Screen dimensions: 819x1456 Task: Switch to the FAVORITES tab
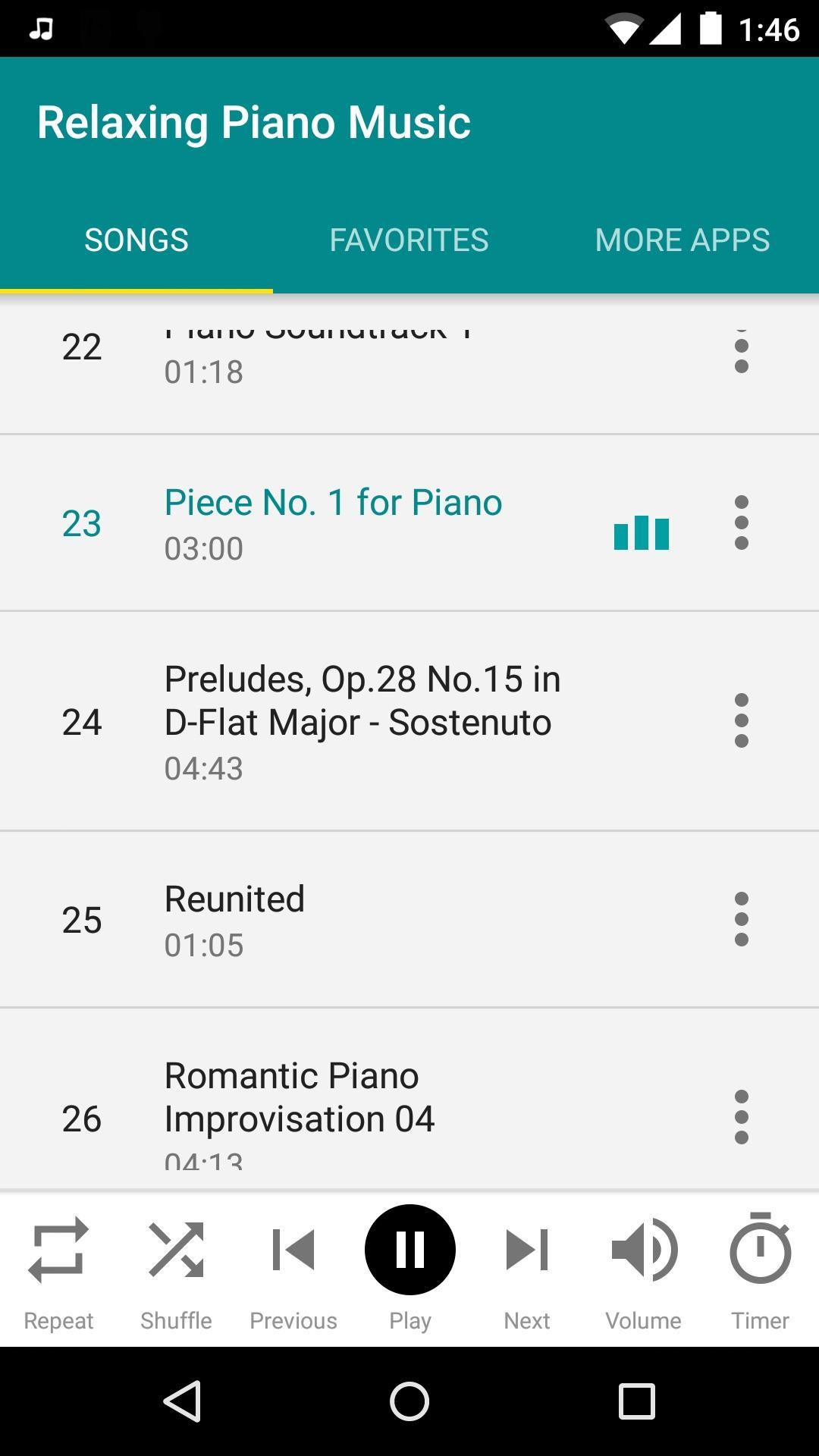click(x=409, y=239)
